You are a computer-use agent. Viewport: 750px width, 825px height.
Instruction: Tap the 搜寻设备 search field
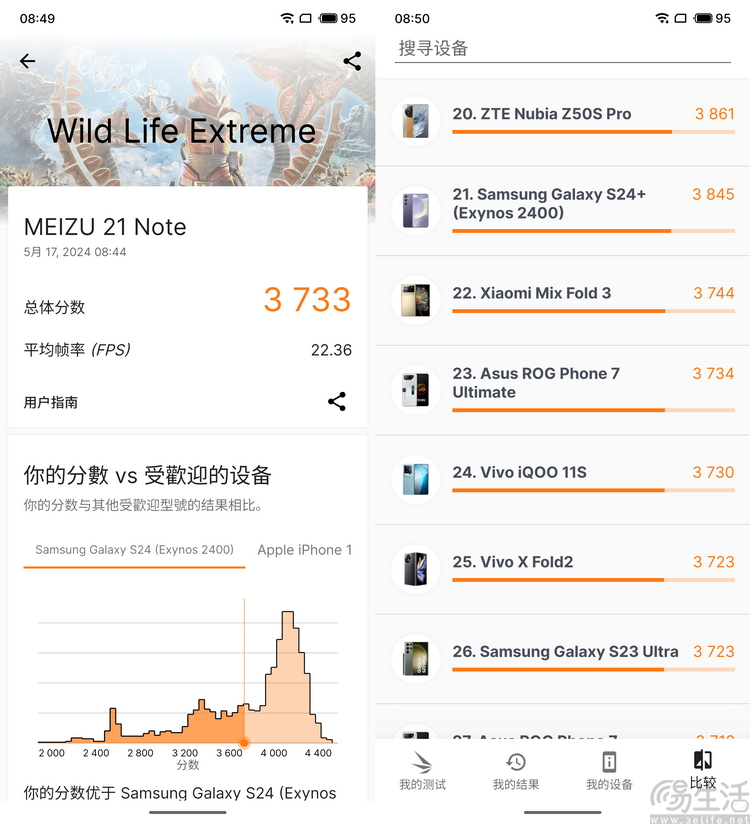[560, 48]
